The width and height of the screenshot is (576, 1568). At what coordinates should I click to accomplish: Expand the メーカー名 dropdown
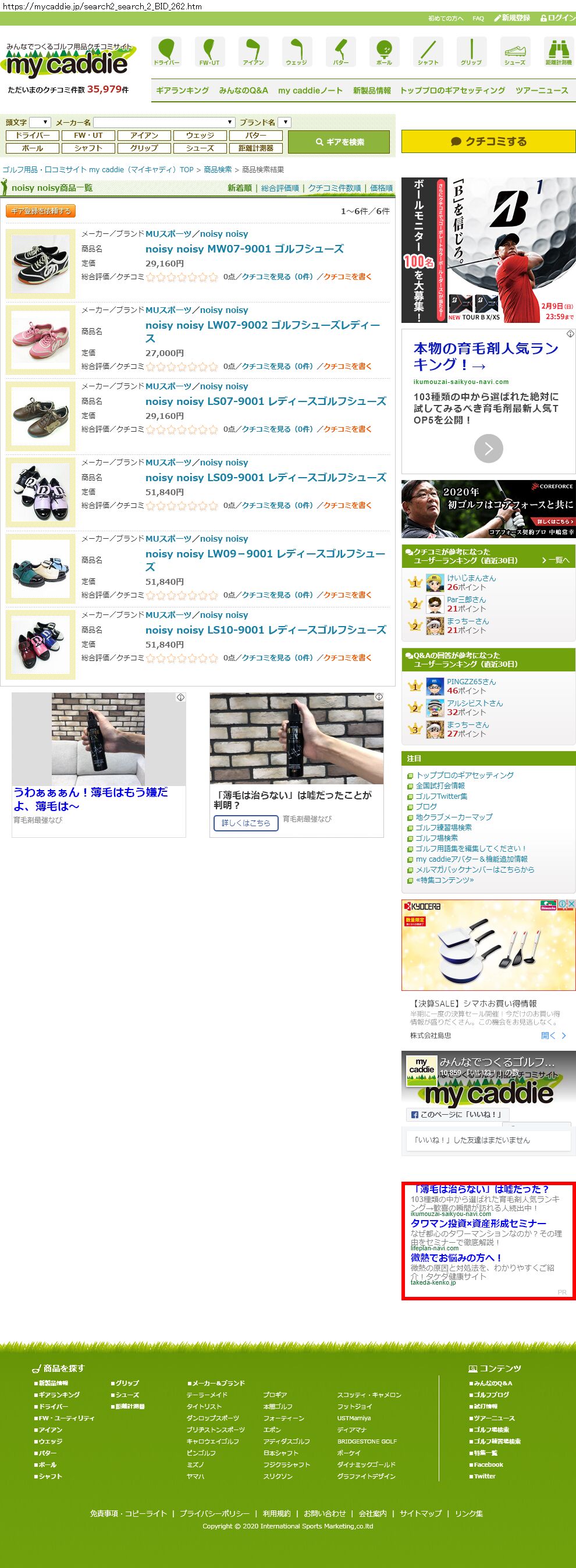pos(164,122)
